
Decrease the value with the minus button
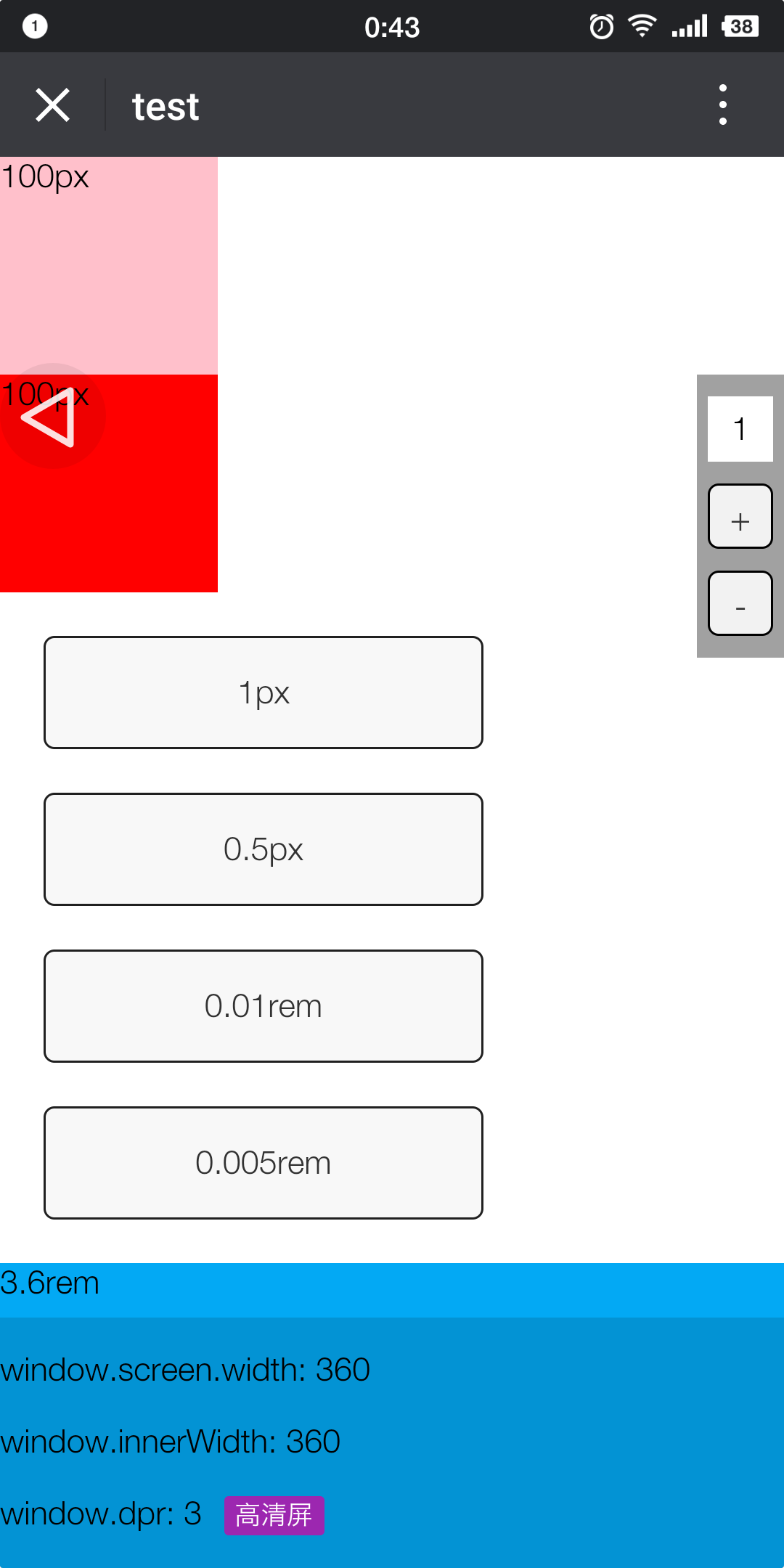click(x=740, y=603)
